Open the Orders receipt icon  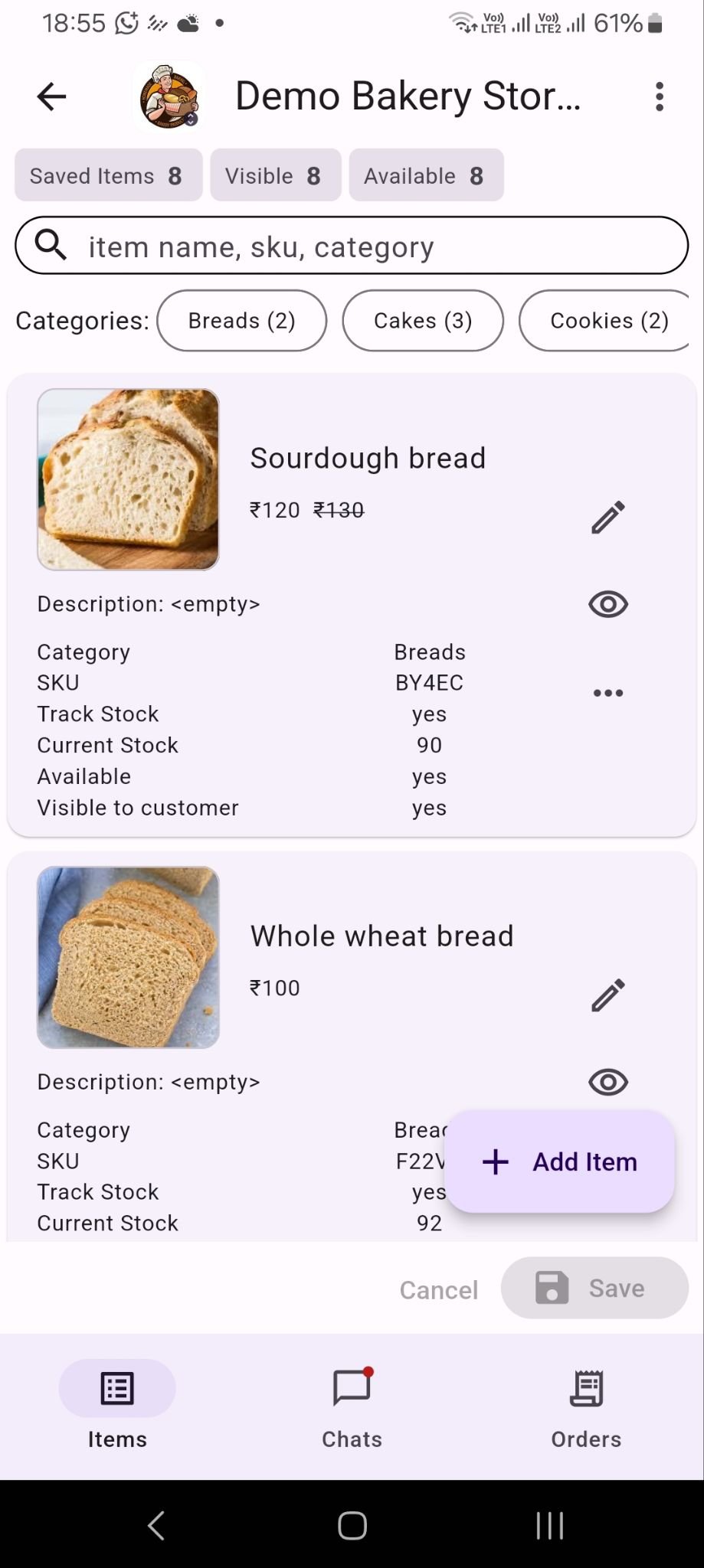tap(586, 1388)
